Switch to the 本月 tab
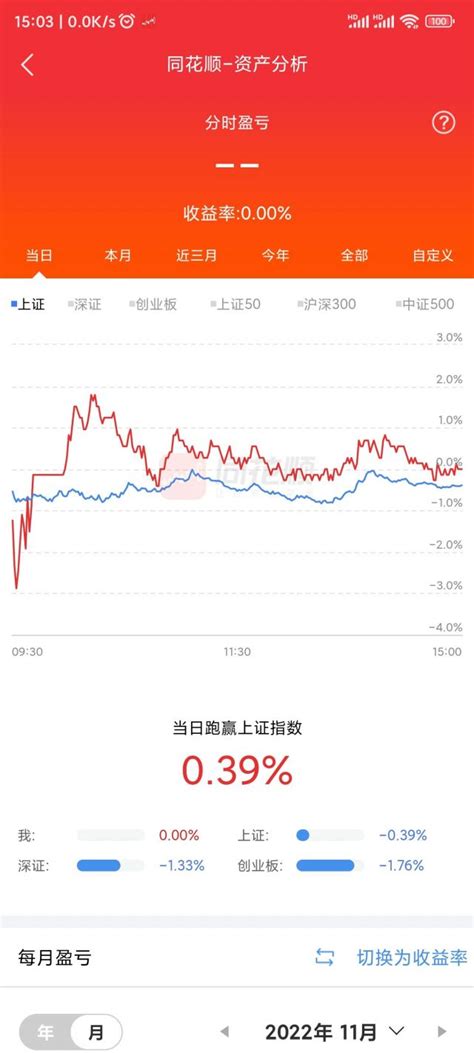Viewport: 474px width, 1053px height. coord(117,256)
